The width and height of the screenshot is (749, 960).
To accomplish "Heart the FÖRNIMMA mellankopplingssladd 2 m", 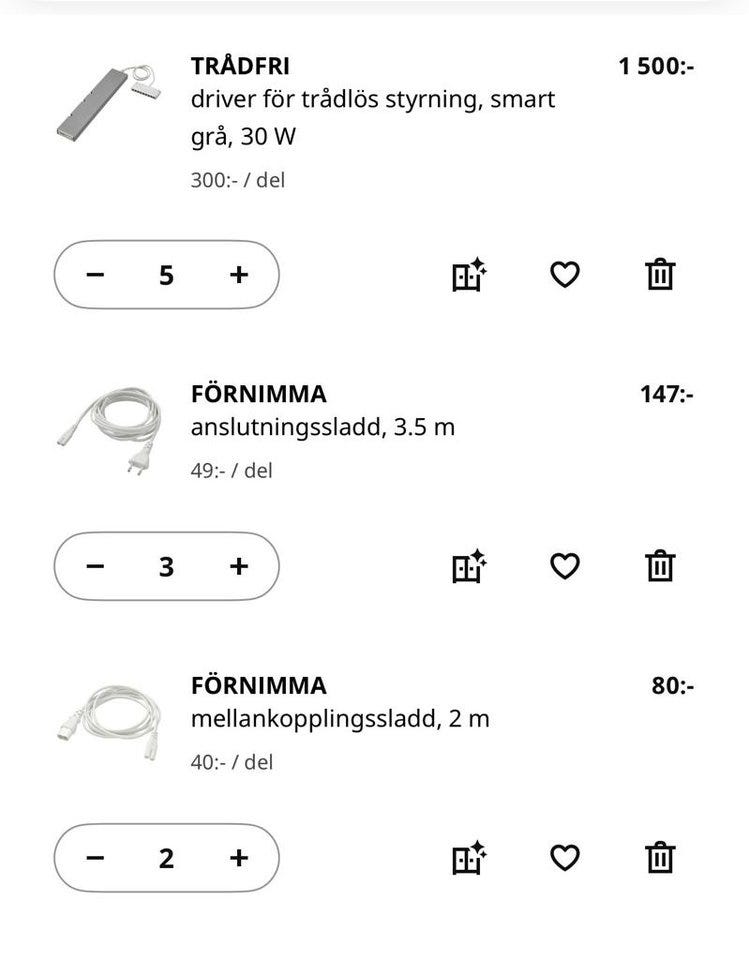I will pyautogui.click(x=565, y=857).
